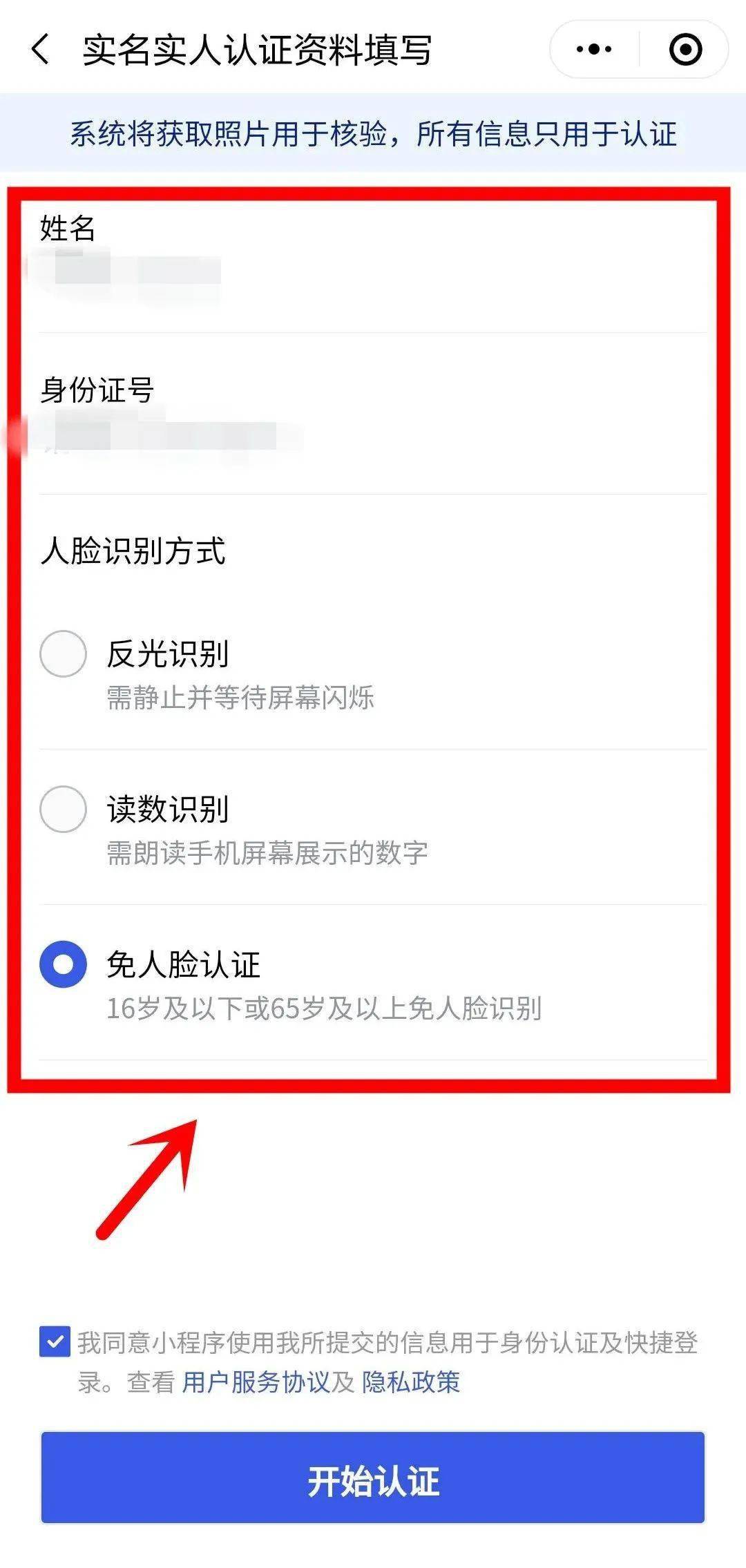Go back using the top-left arrow
The width and height of the screenshot is (746, 1568).
pyautogui.click(x=41, y=50)
